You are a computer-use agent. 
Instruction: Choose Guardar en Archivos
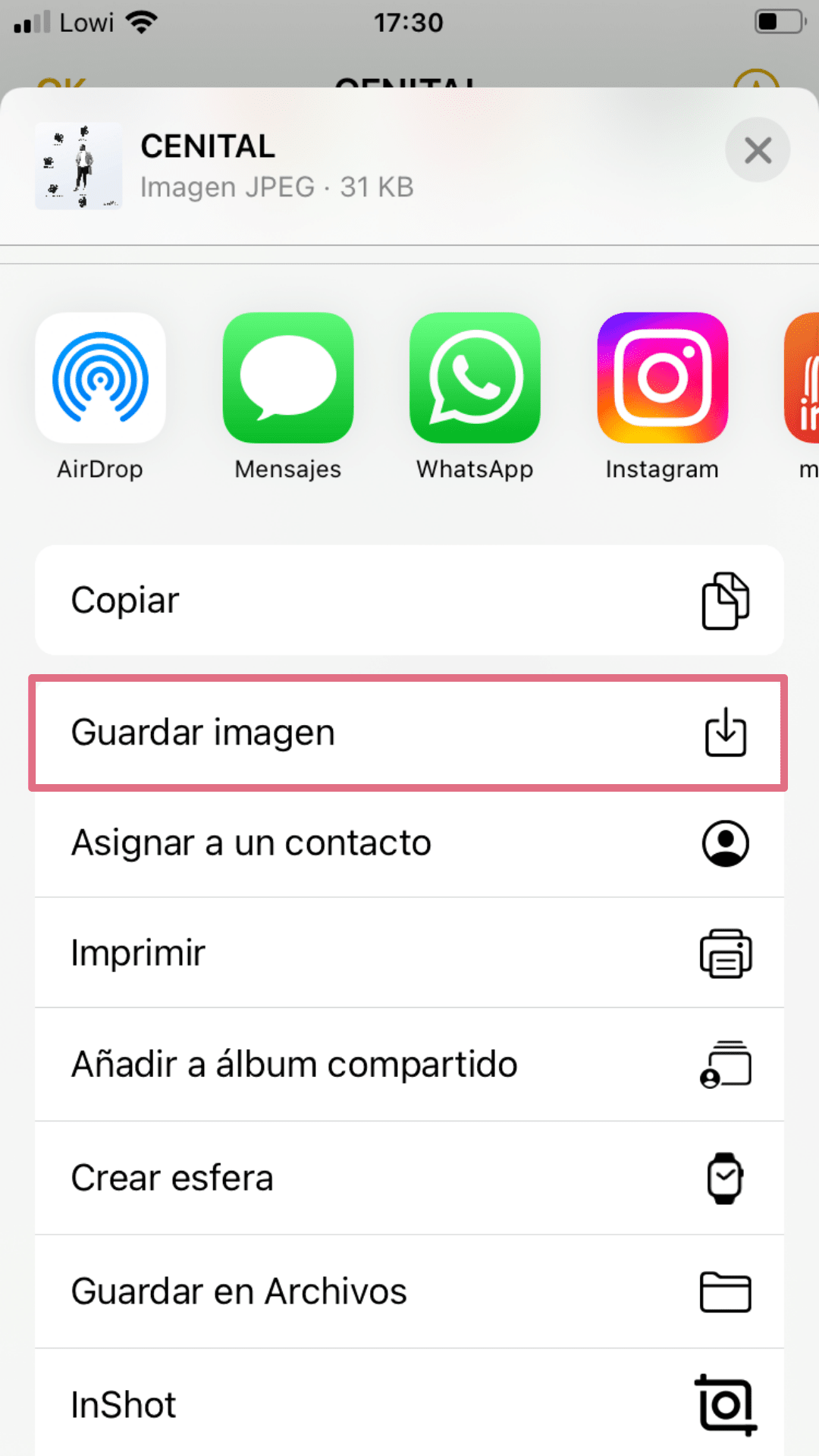pos(409,1291)
